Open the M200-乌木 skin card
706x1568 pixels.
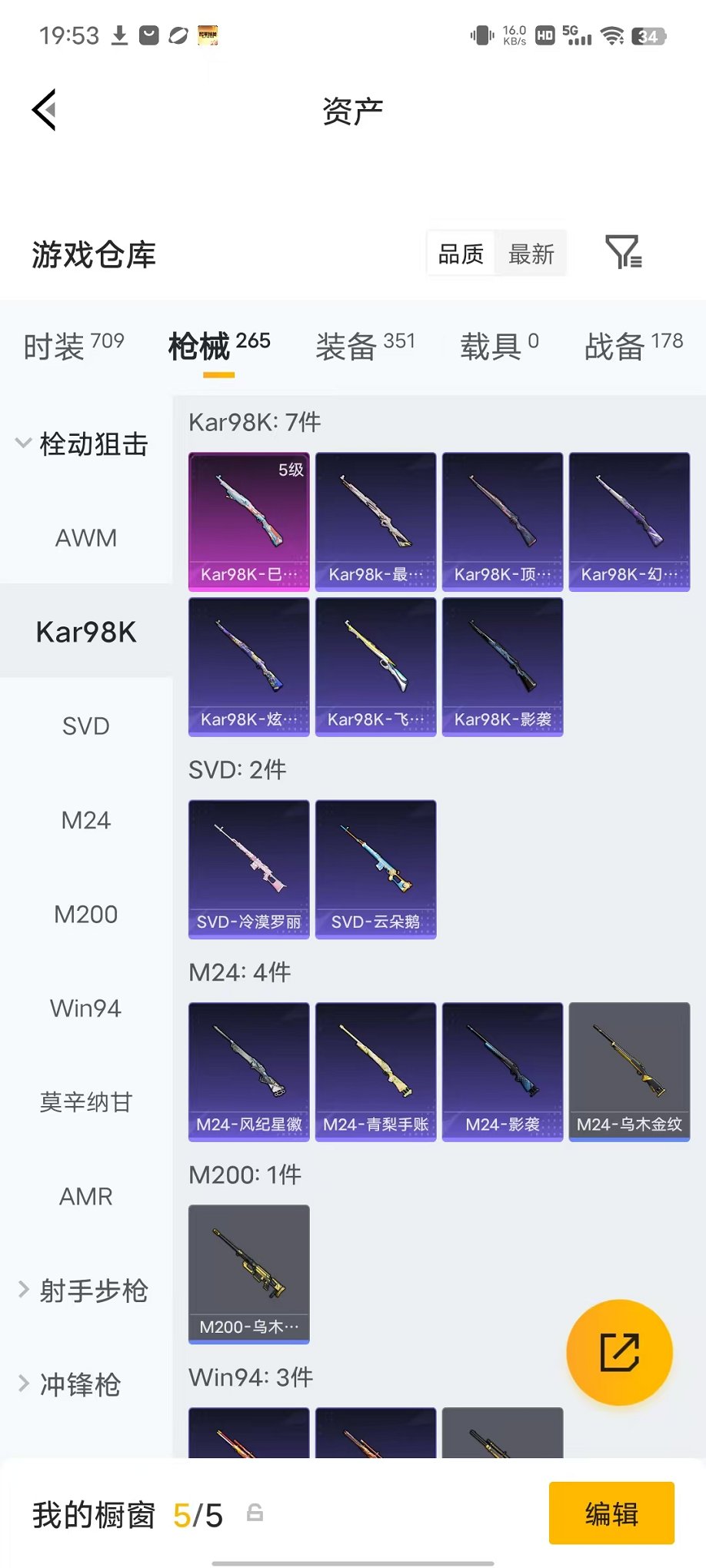[x=249, y=1274]
